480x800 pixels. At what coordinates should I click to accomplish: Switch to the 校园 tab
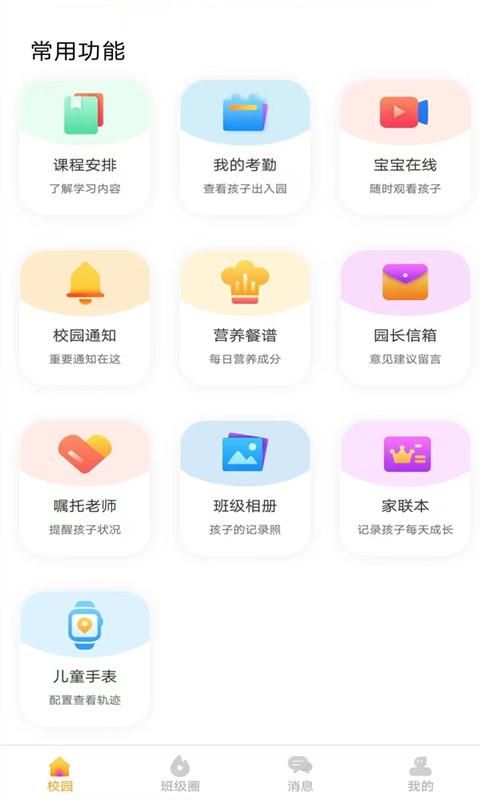[x=60, y=774]
